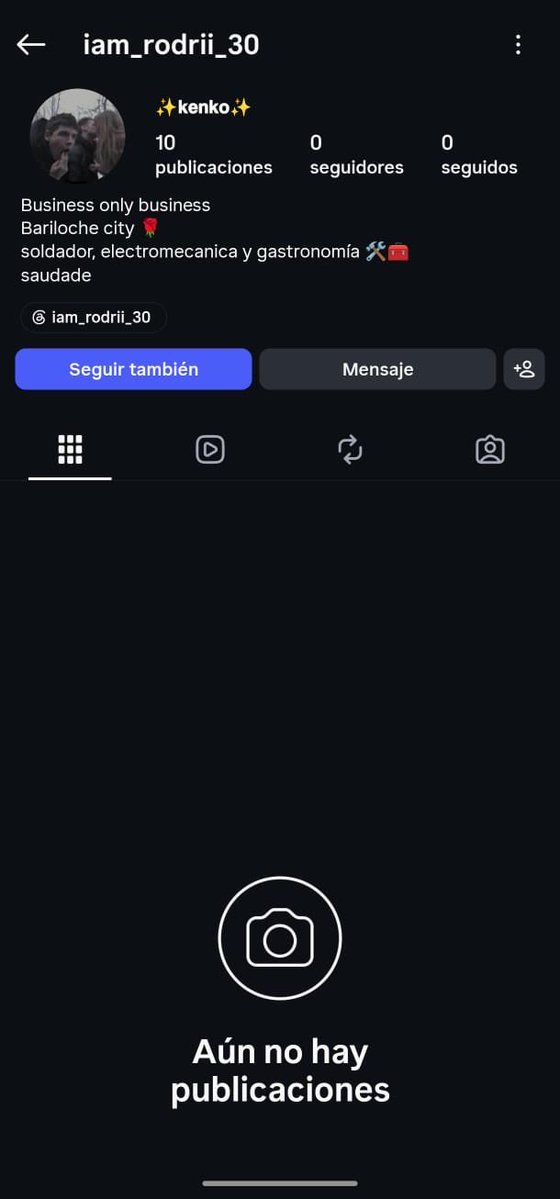Viewport: 560px width, 1199px height.
Task: Open the seguidos list
Action: [479, 155]
